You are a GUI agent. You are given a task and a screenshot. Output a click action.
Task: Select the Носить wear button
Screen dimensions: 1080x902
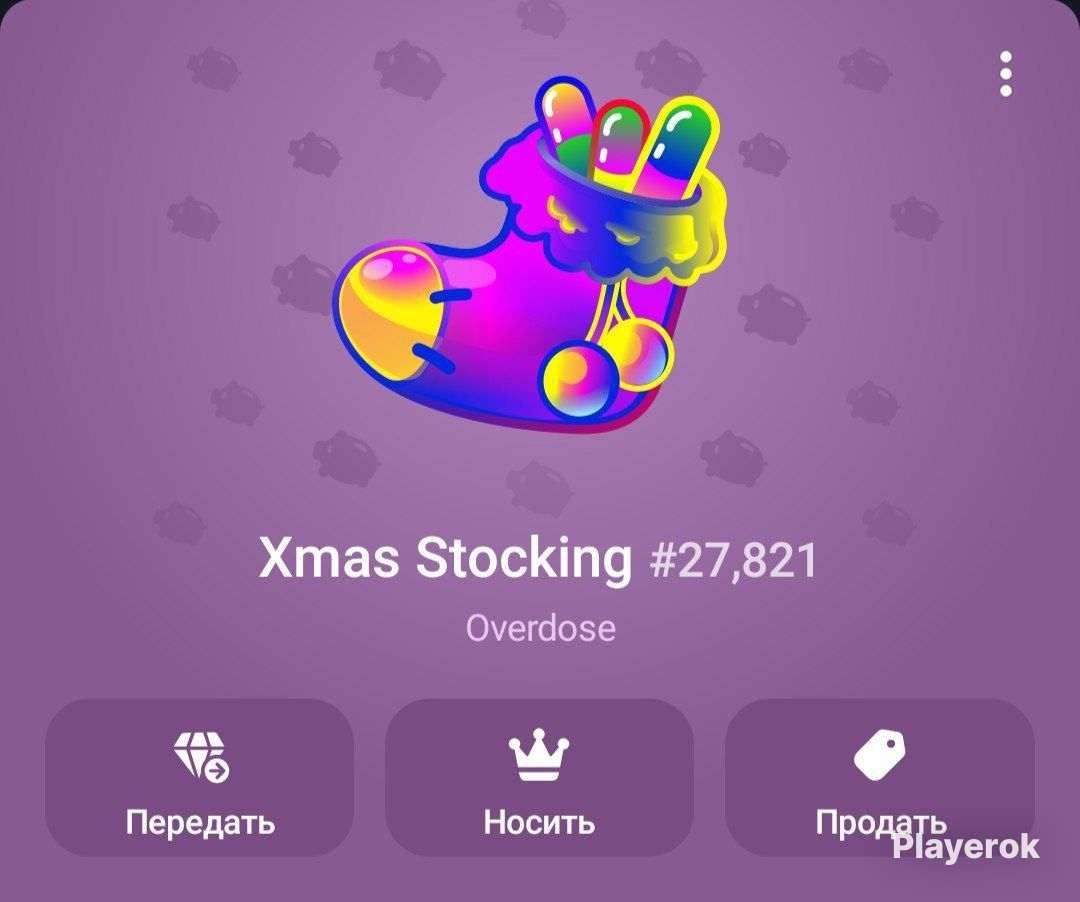coord(539,777)
